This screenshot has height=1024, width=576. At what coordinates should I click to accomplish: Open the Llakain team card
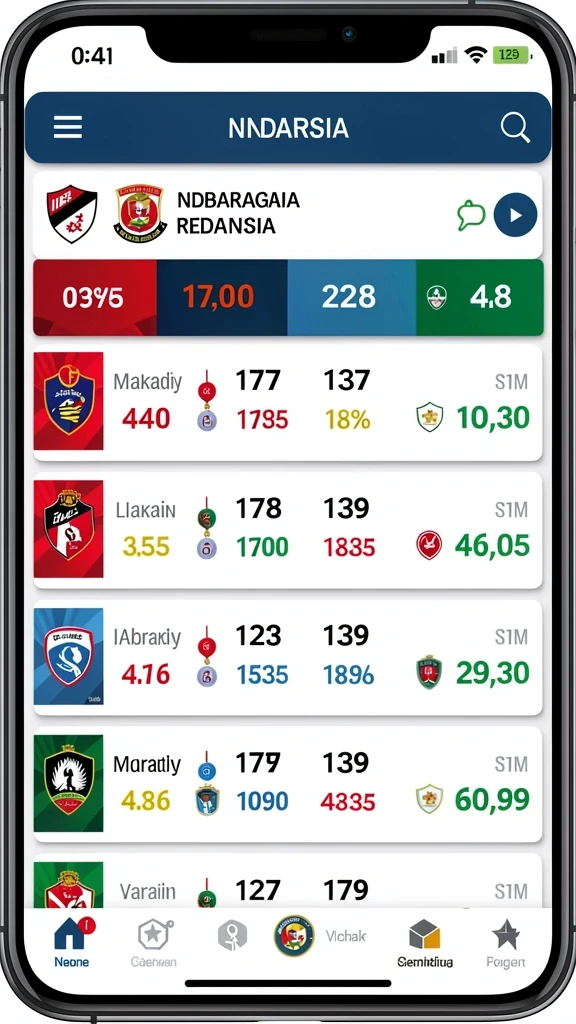(x=288, y=530)
